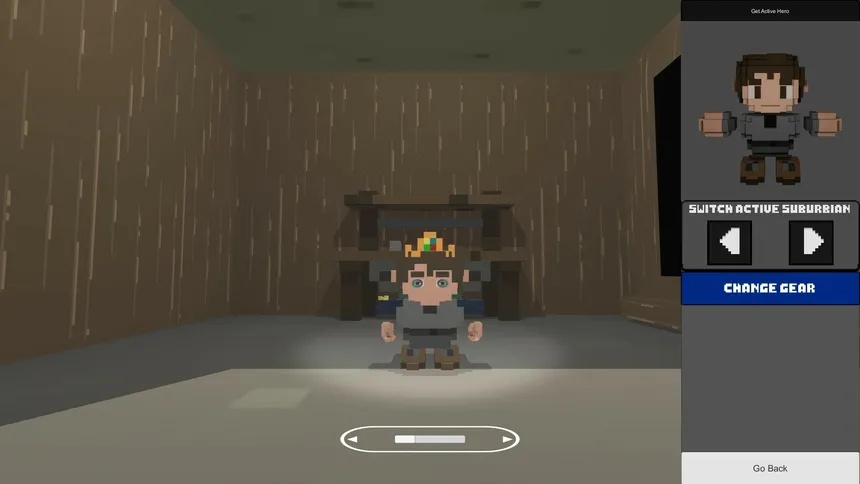Tap the Get Active Hero button
The image size is (860, 484).
pyautogui.click(x=769, y=10)
